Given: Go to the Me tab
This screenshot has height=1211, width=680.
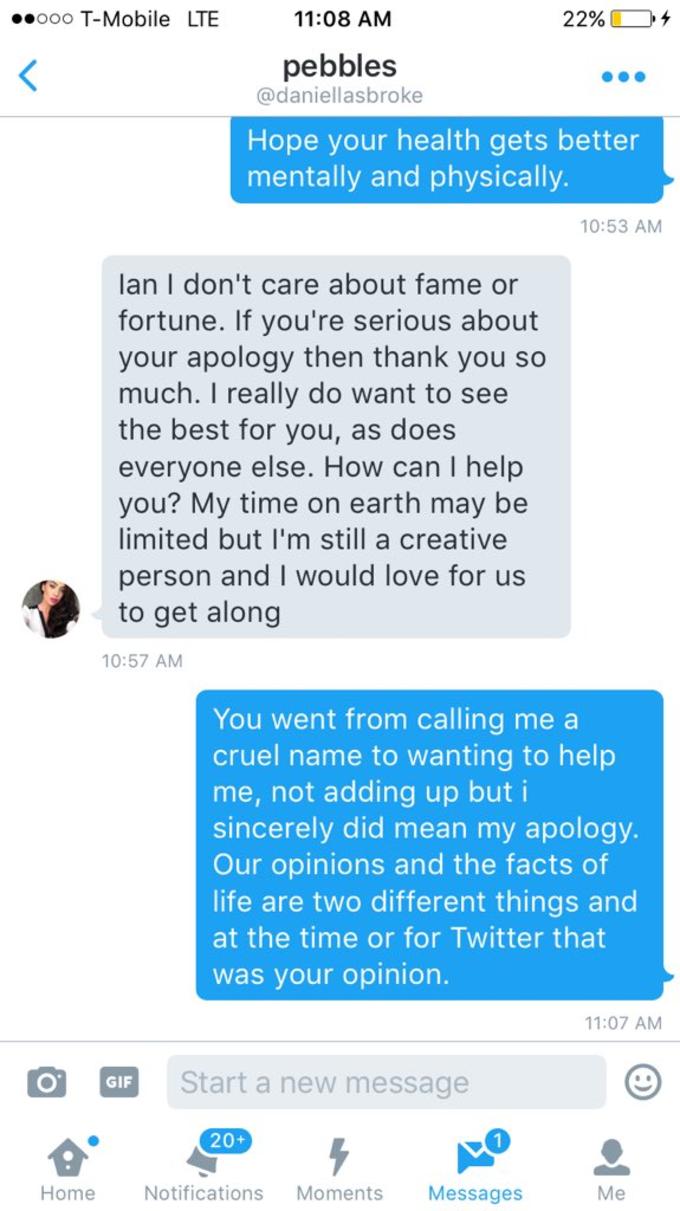Looking at the screenshot, I should coord(611,1168).
